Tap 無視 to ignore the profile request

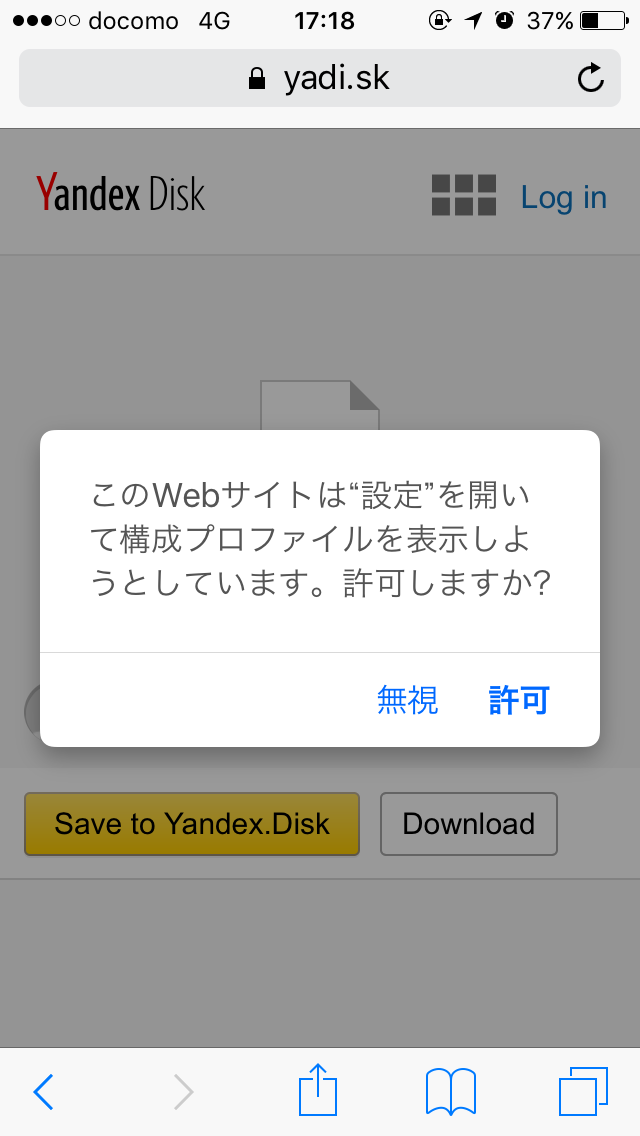coord(407,700)
